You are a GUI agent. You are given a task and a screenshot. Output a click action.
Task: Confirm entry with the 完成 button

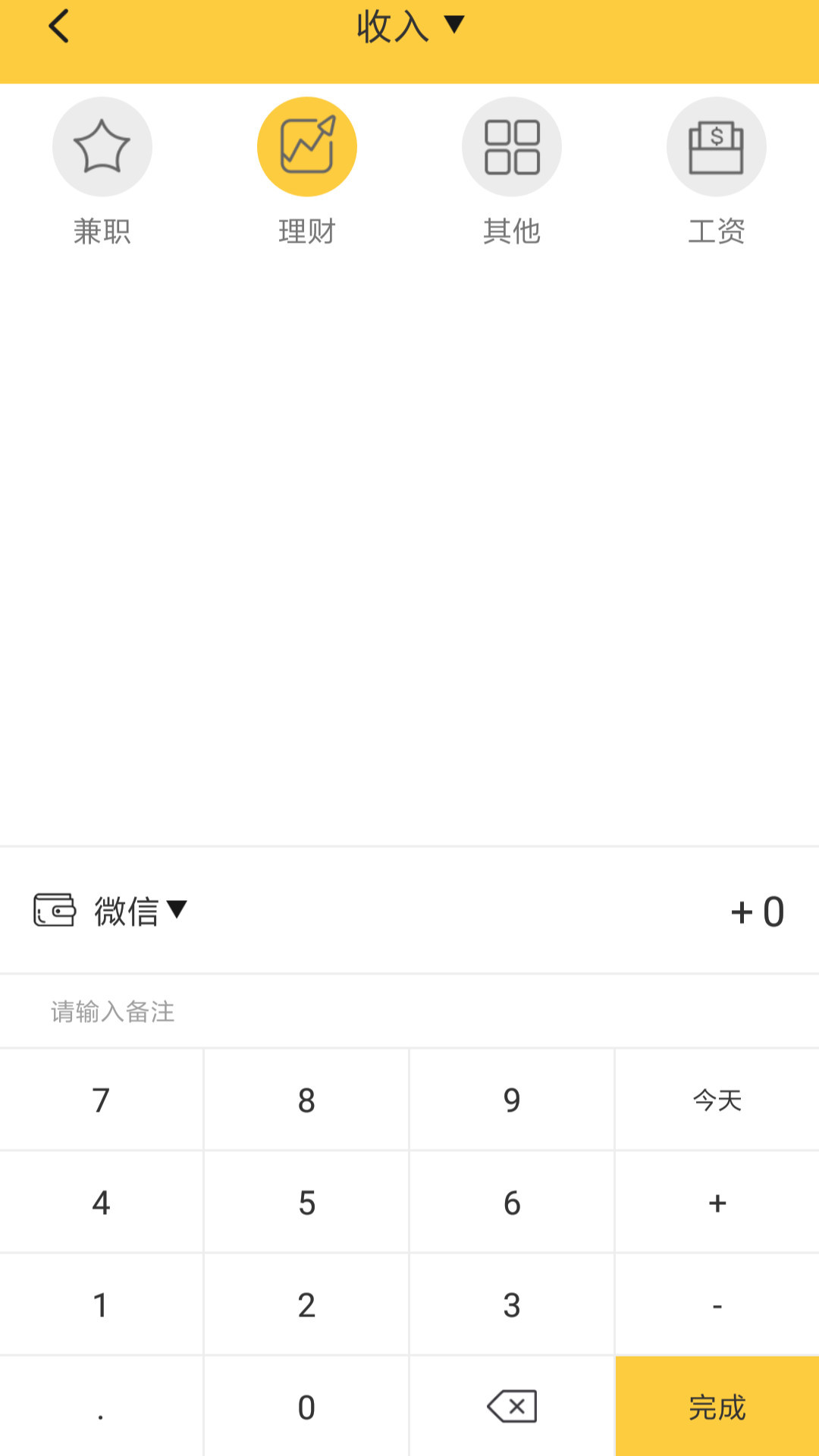717,1407
